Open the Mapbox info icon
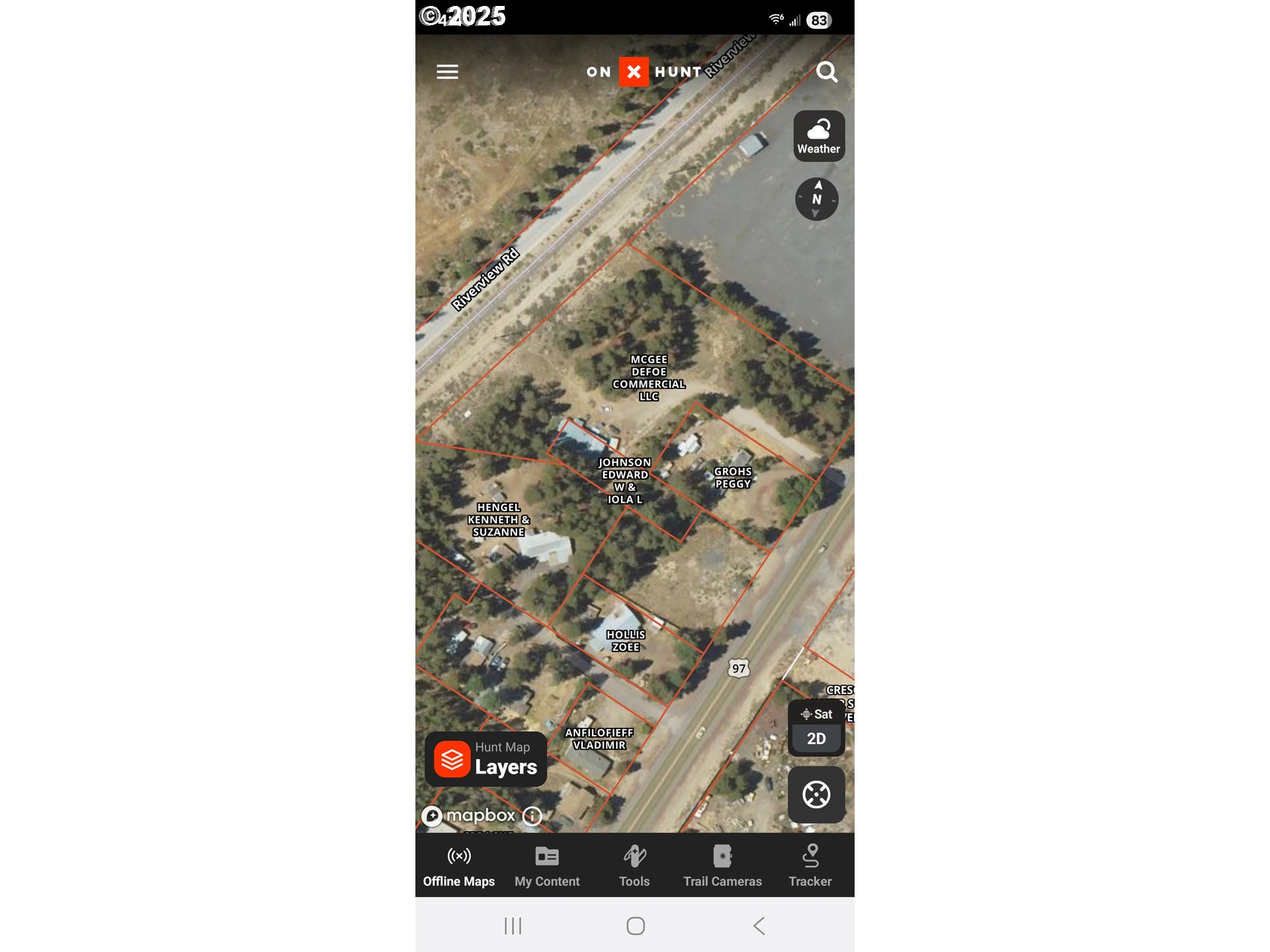The width and height of the screenshot is (1270, 952). (532, 816)
